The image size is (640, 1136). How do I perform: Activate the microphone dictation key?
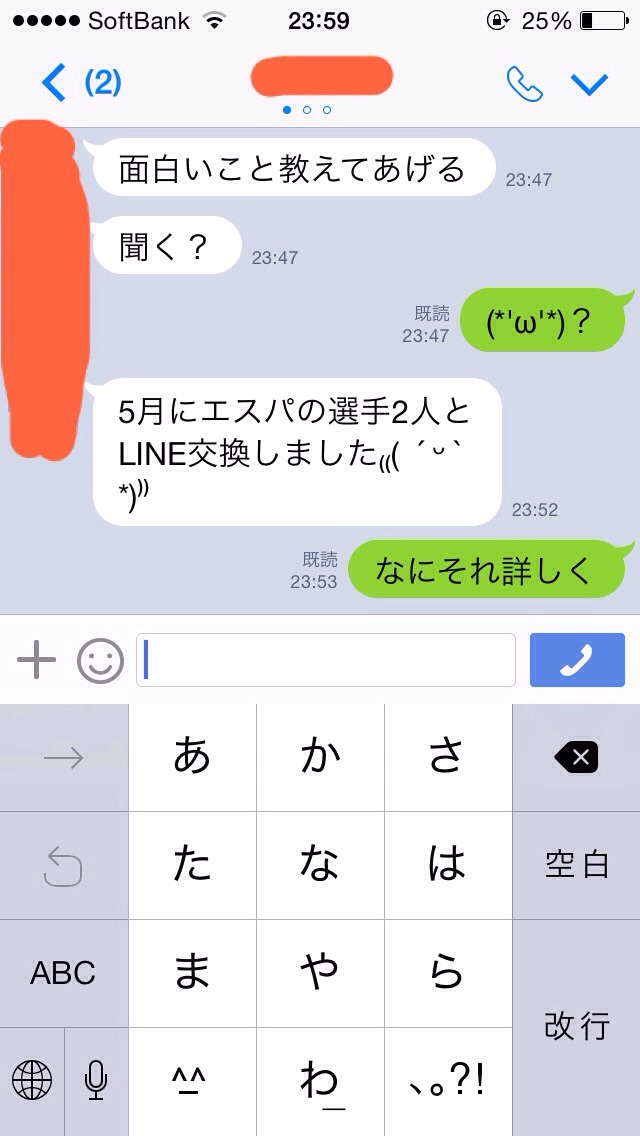click(x=96, y=1079)
